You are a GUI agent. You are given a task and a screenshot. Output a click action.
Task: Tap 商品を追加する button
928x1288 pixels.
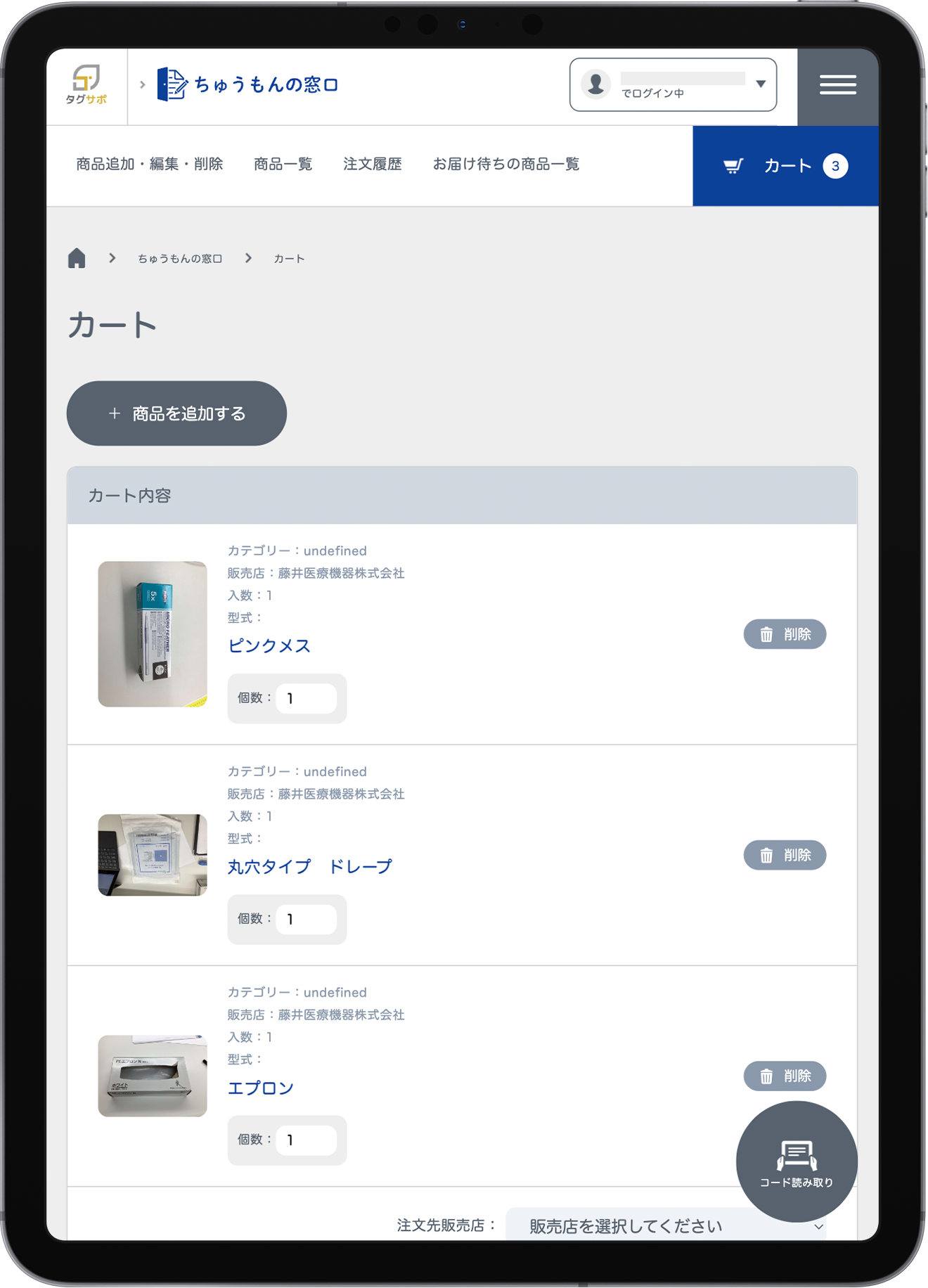[176, 413]
